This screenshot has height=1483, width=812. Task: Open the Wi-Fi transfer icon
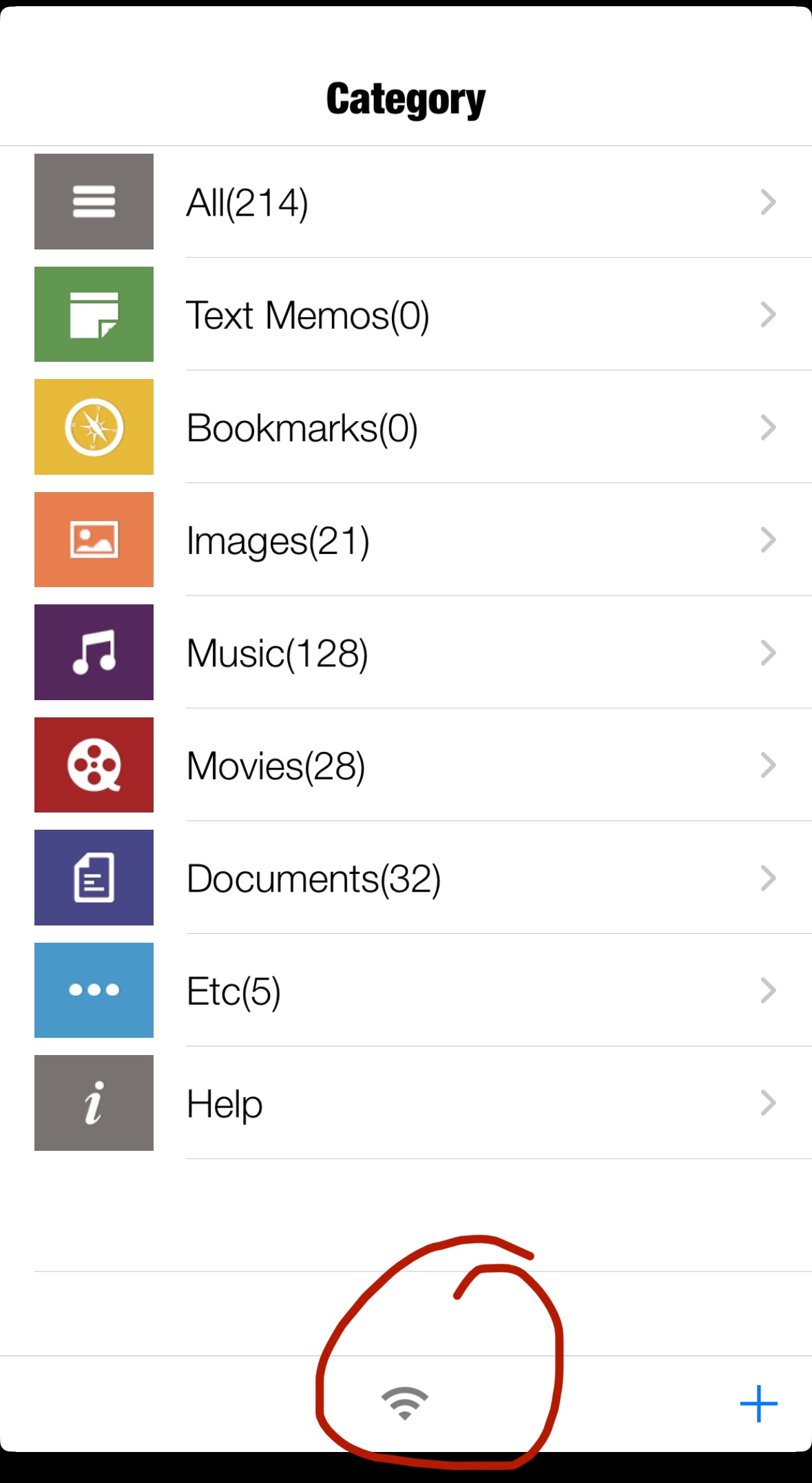405,1403
